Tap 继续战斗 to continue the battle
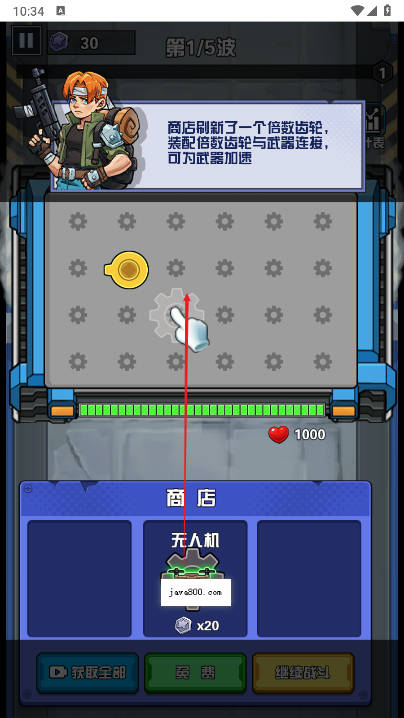 click(303, 672)
